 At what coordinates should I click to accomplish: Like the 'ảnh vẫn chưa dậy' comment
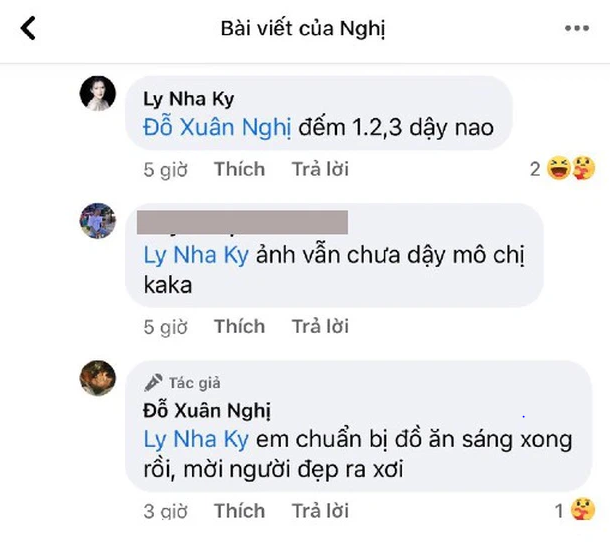click(239, 326)
